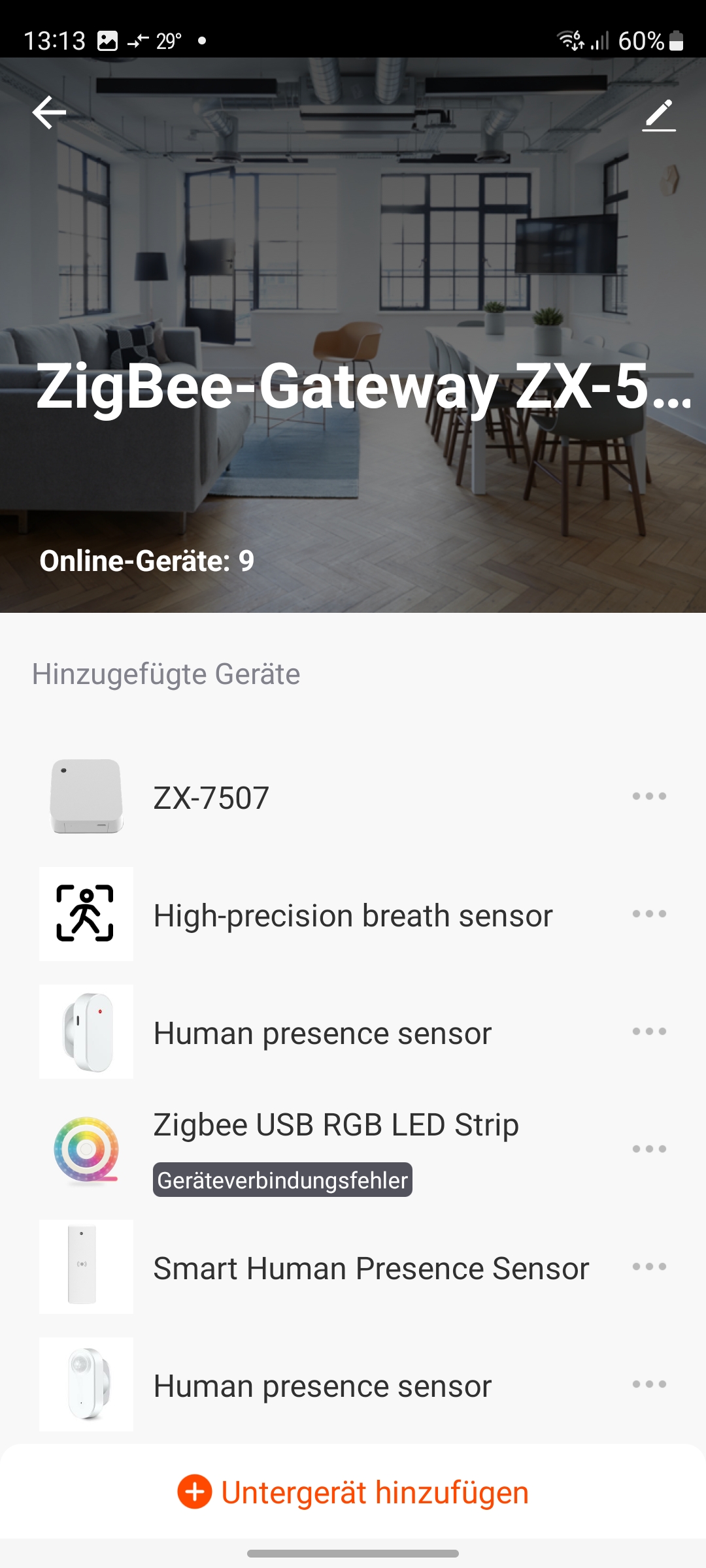
Task: Tap Untergerät hinzufügen to add a sub-device
Action: coord(353,1493)
